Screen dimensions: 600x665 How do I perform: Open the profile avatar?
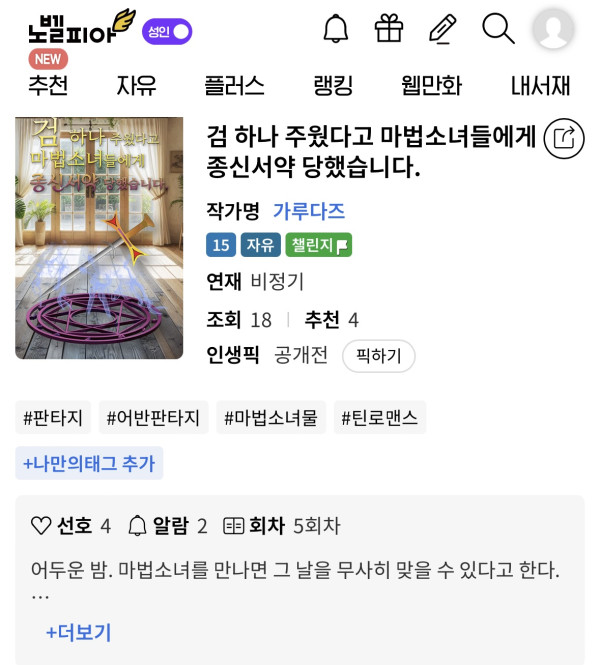553,29
